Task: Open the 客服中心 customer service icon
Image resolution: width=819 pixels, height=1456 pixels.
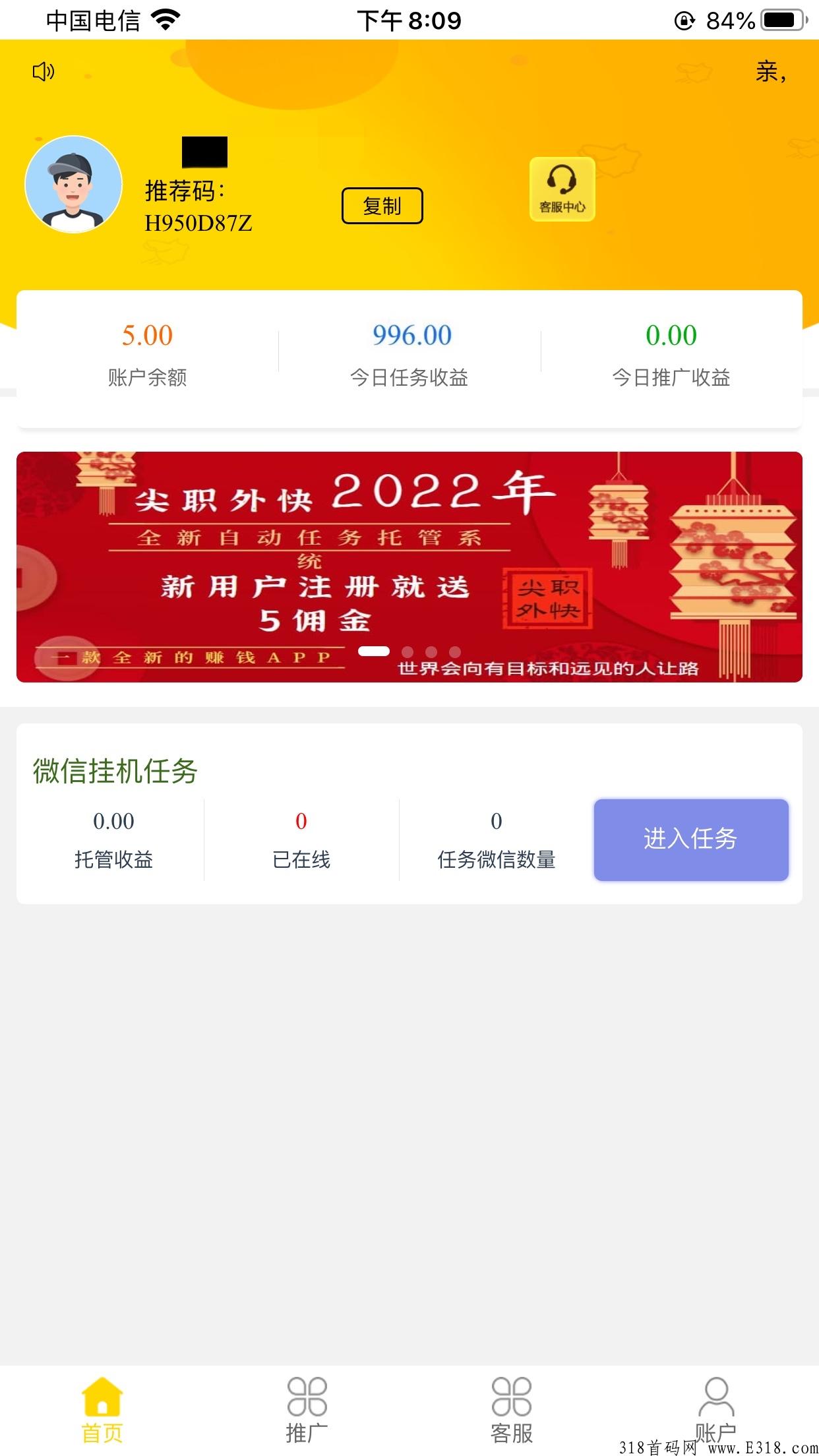Action: 562,189
